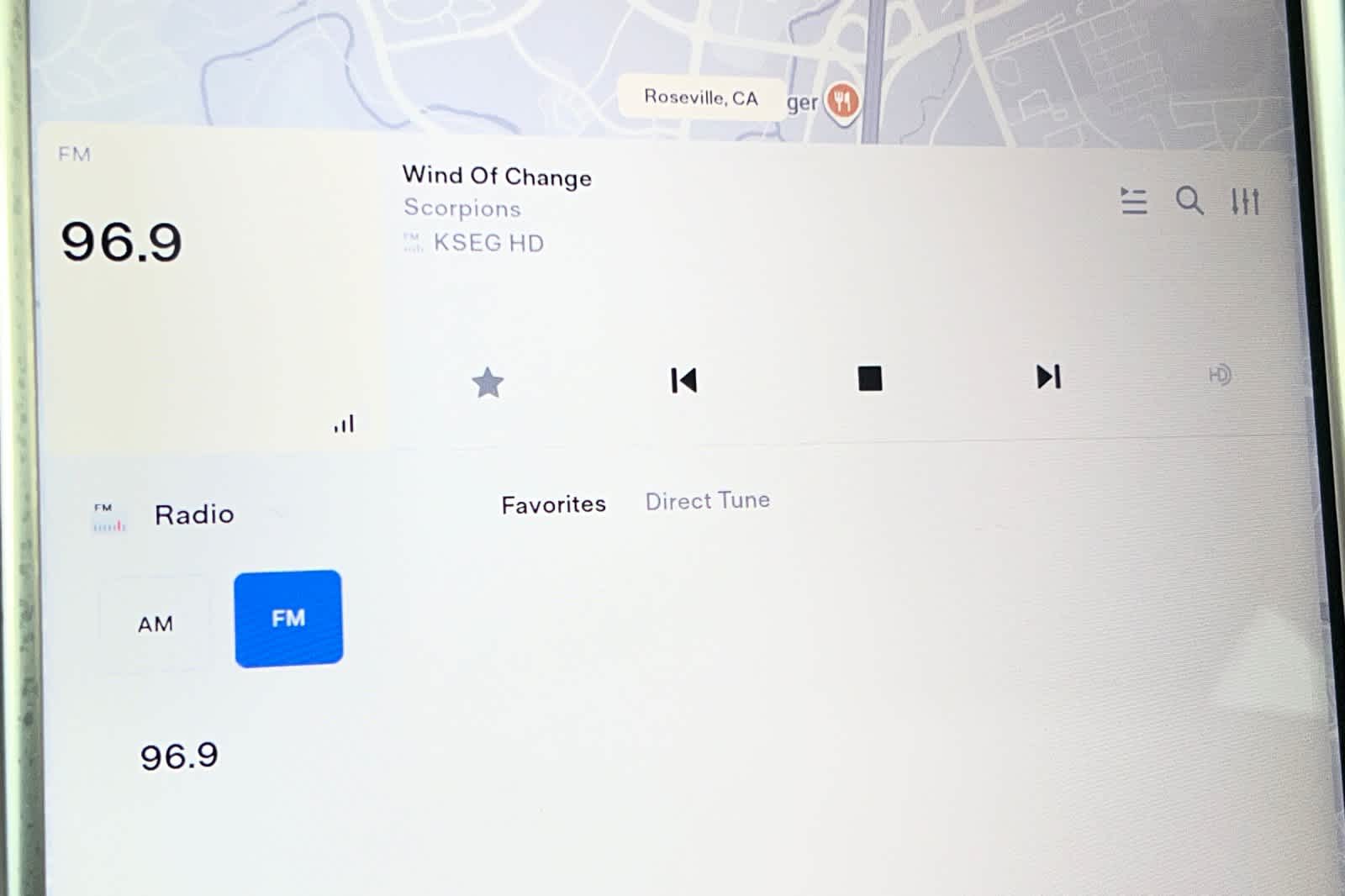This screenshot has width=1345, height=896.
Task: Skip to previous radio station
Action: [x=683, y=381]
